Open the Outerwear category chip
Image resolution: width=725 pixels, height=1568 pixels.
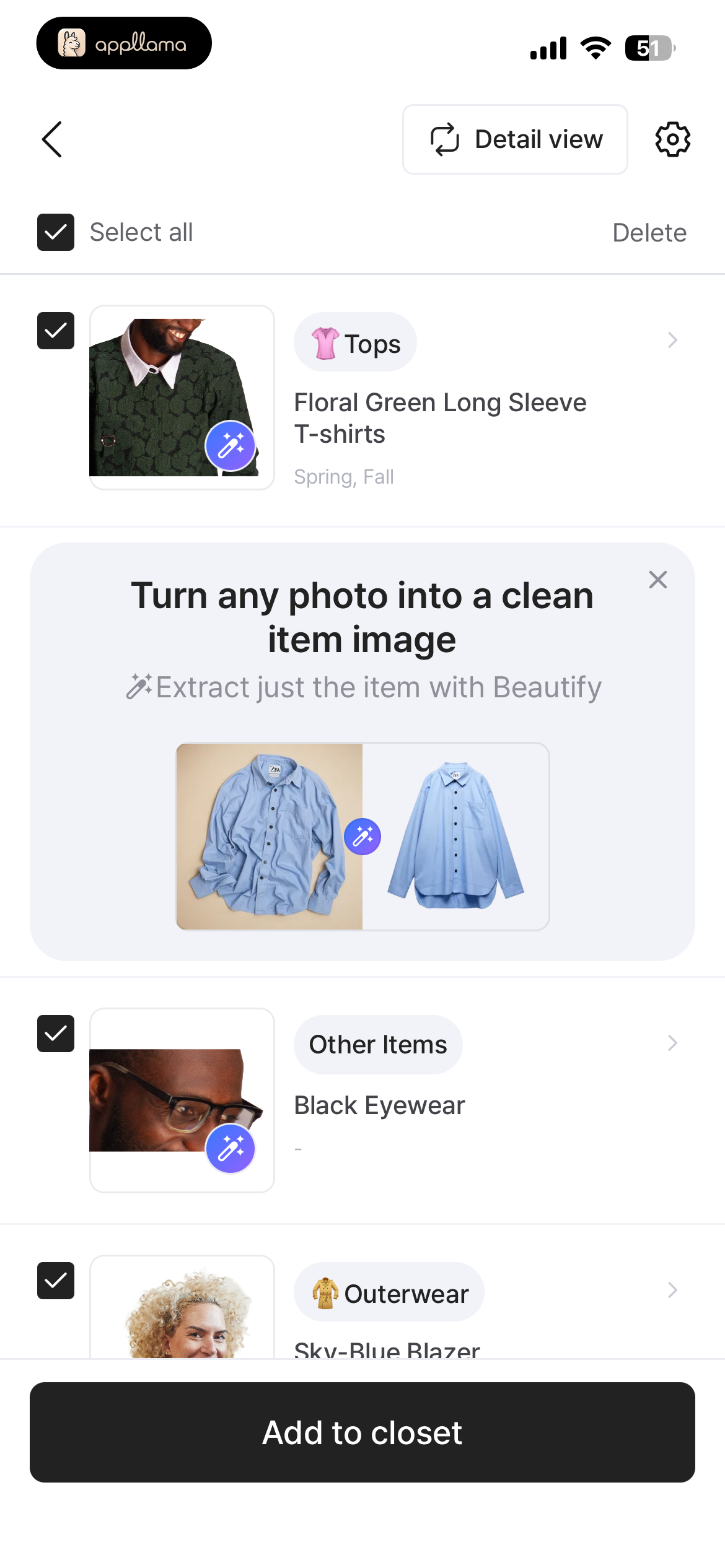click(389, 1292)
